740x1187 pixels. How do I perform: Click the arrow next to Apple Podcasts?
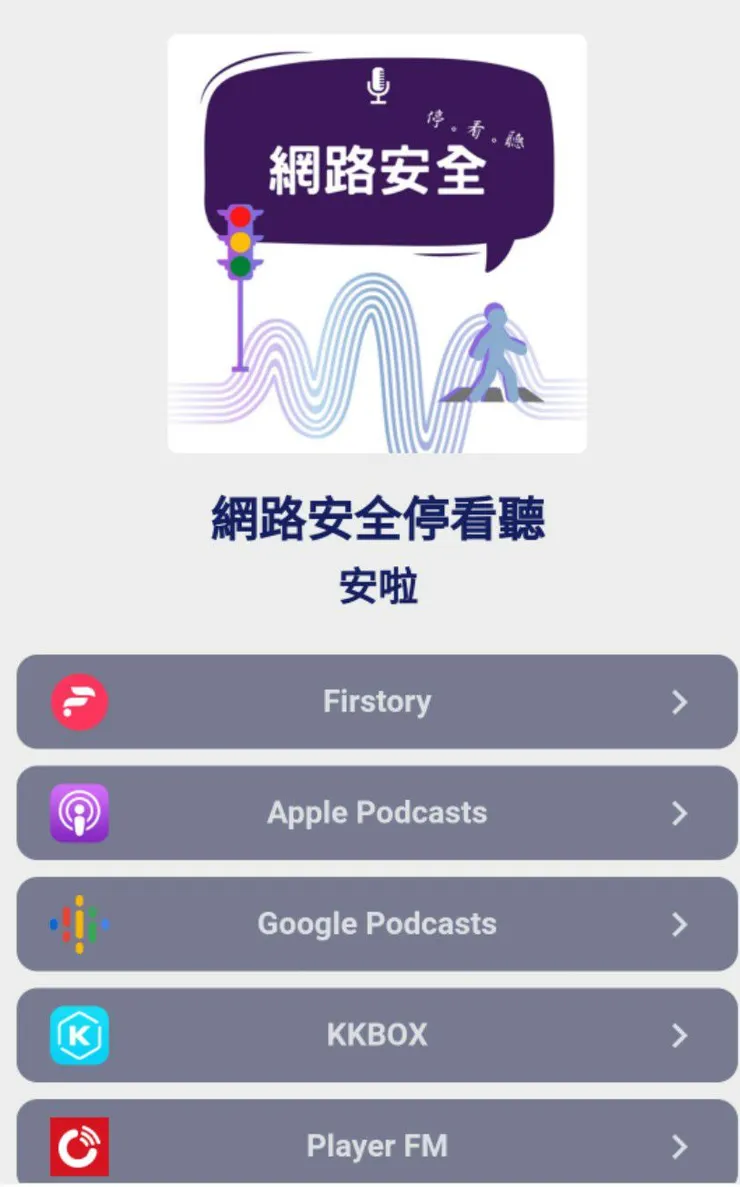coord(679,812)
